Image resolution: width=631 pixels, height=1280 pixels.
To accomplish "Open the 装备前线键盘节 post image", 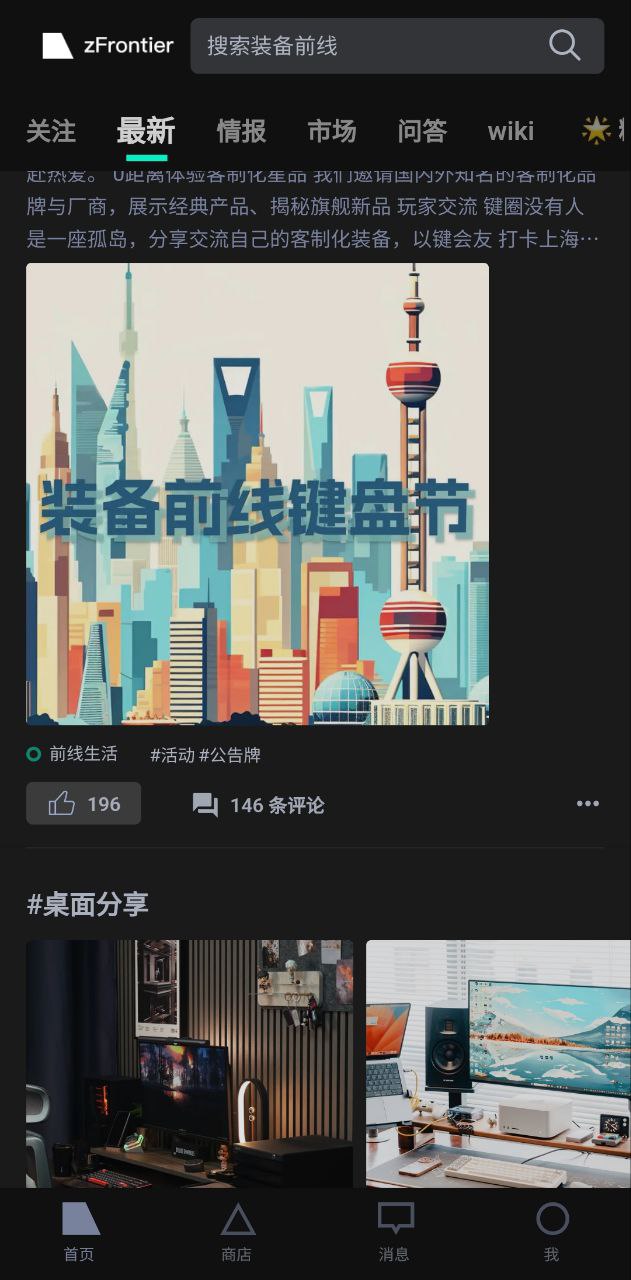I will 257,493.
